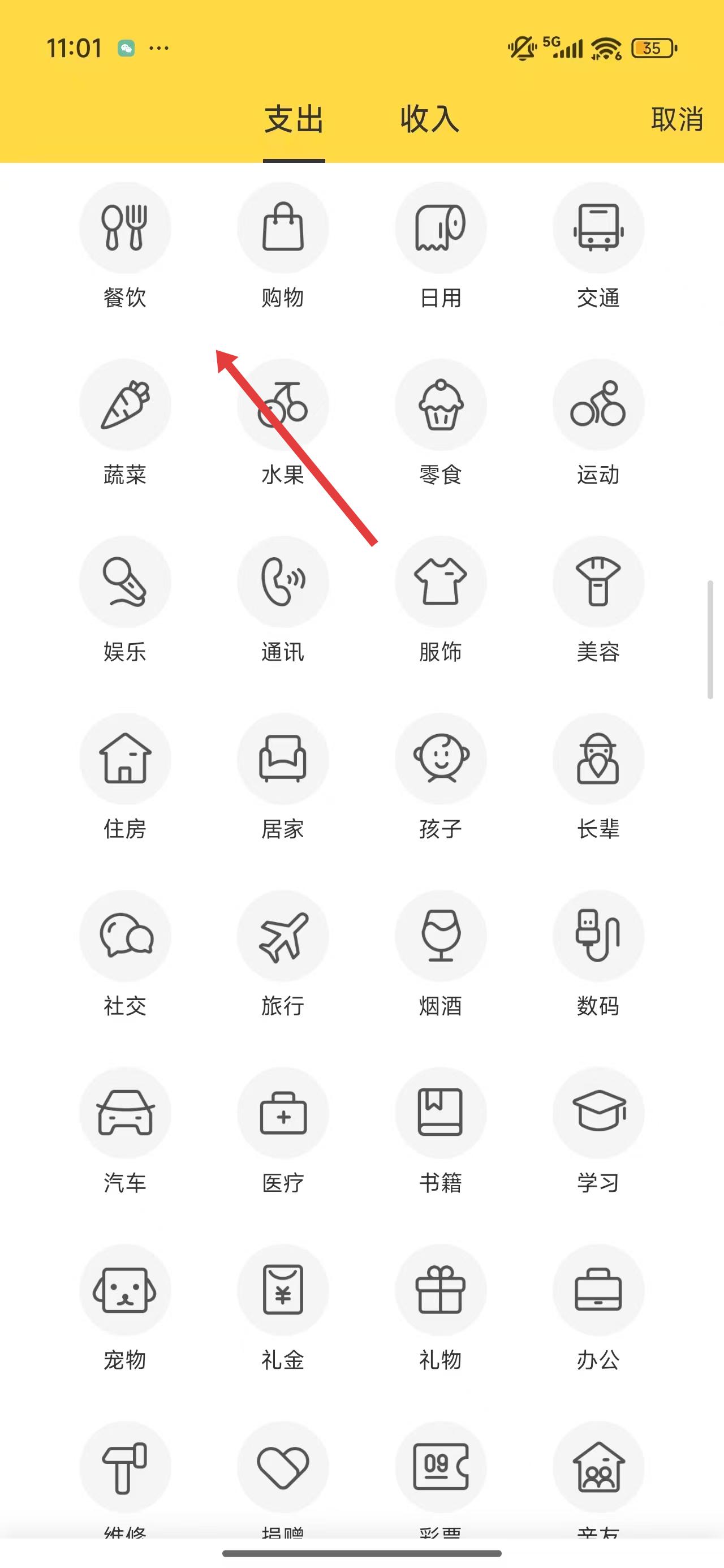Viewport: 724px width, 1568px height.
Task: Choose the 运动 category
Action: pos(598,406)
